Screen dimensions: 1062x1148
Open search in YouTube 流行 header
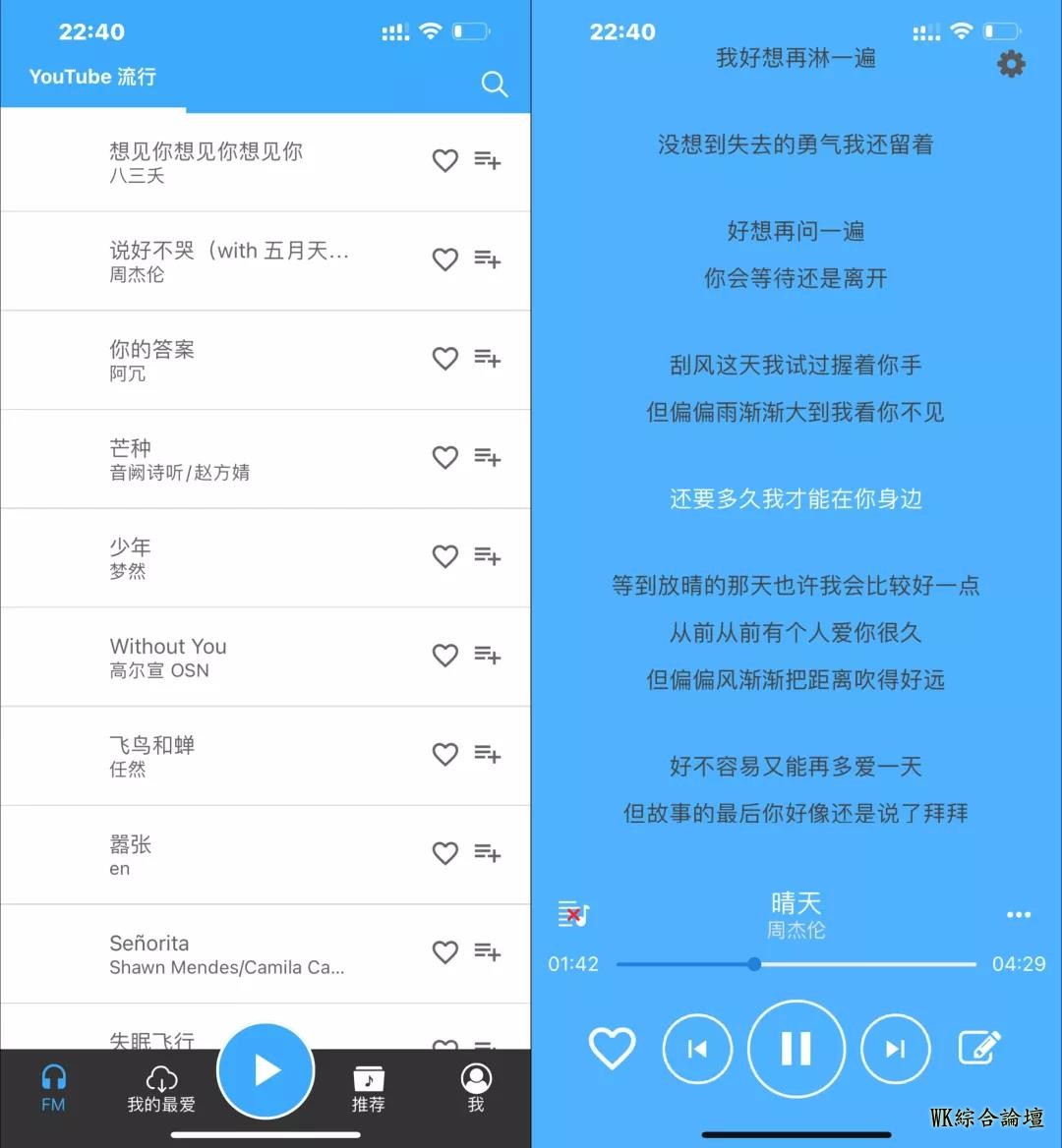(495, 85)
